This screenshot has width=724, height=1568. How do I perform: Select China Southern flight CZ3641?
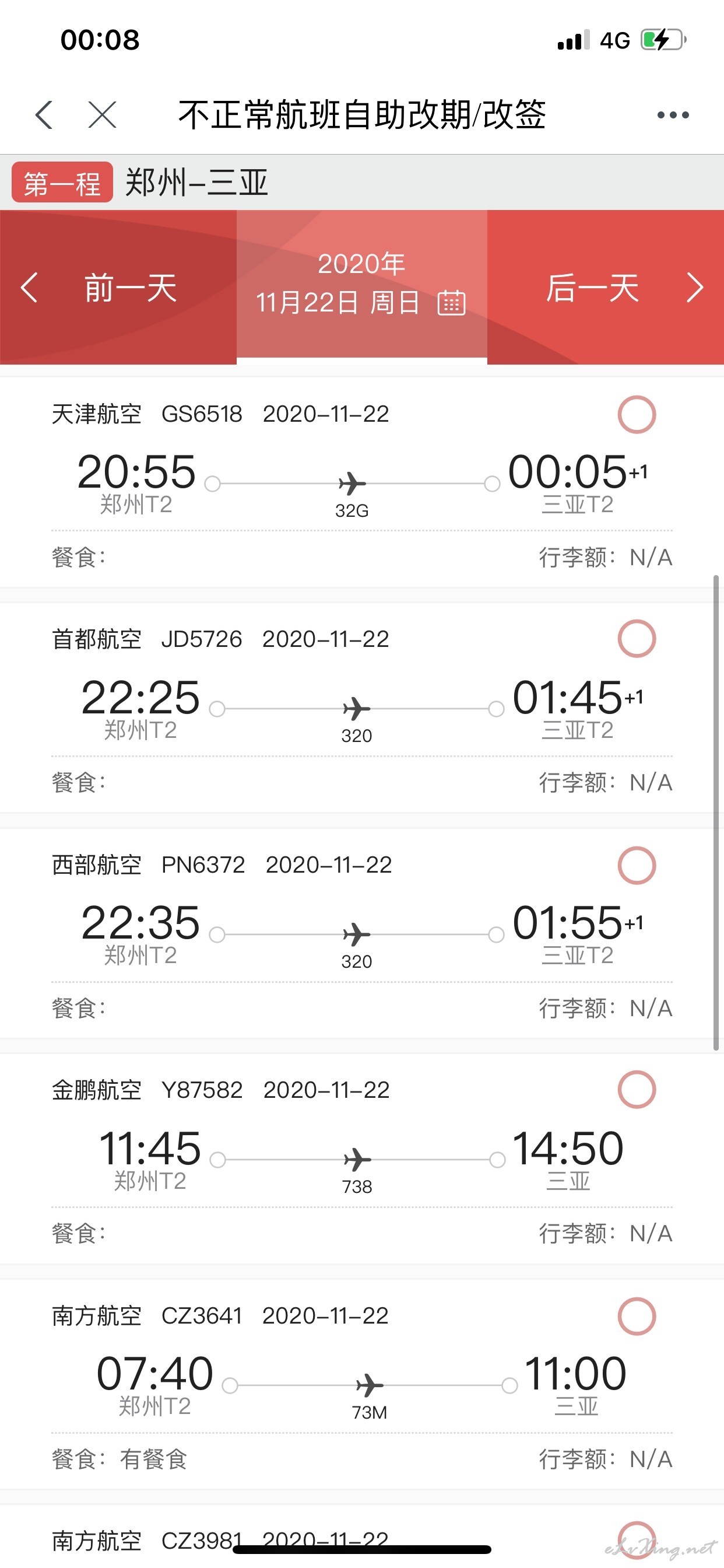tap(637, 1316)
